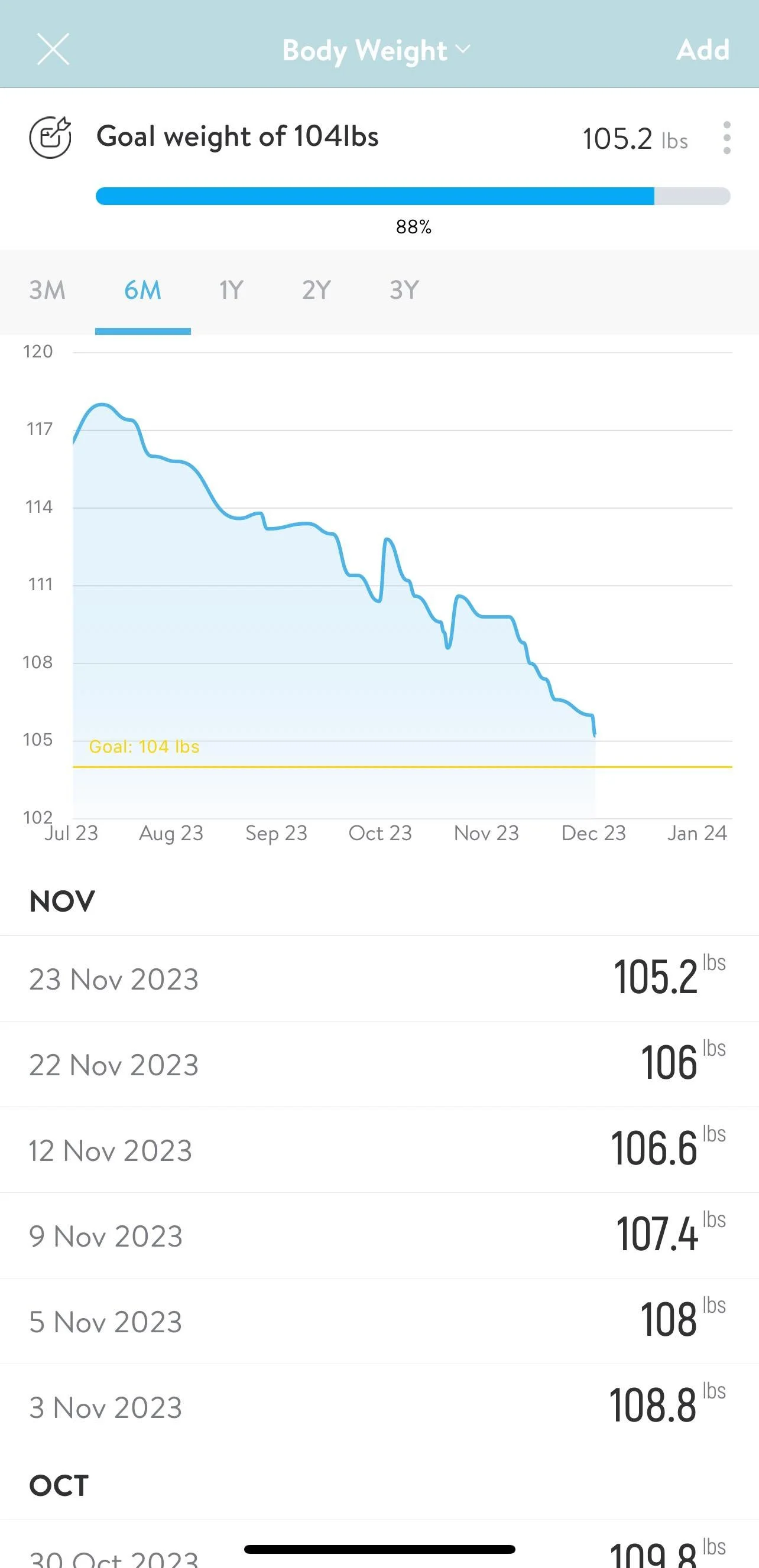Select the 9 Nov 2023 entry
The image size is (759, 1568).
click(379, 1235)
